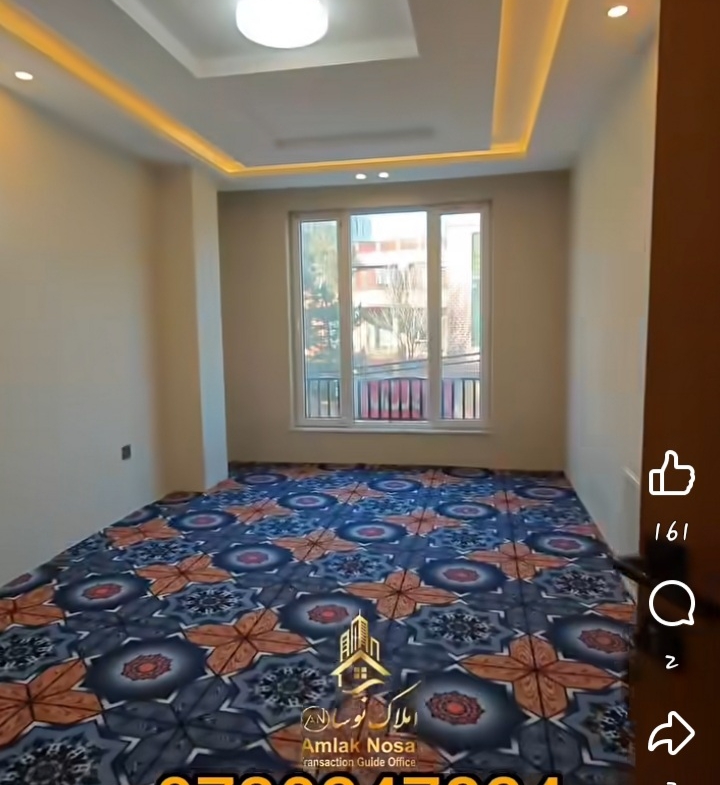Share this video
The image size is (720, 785).
pos(671,733)
